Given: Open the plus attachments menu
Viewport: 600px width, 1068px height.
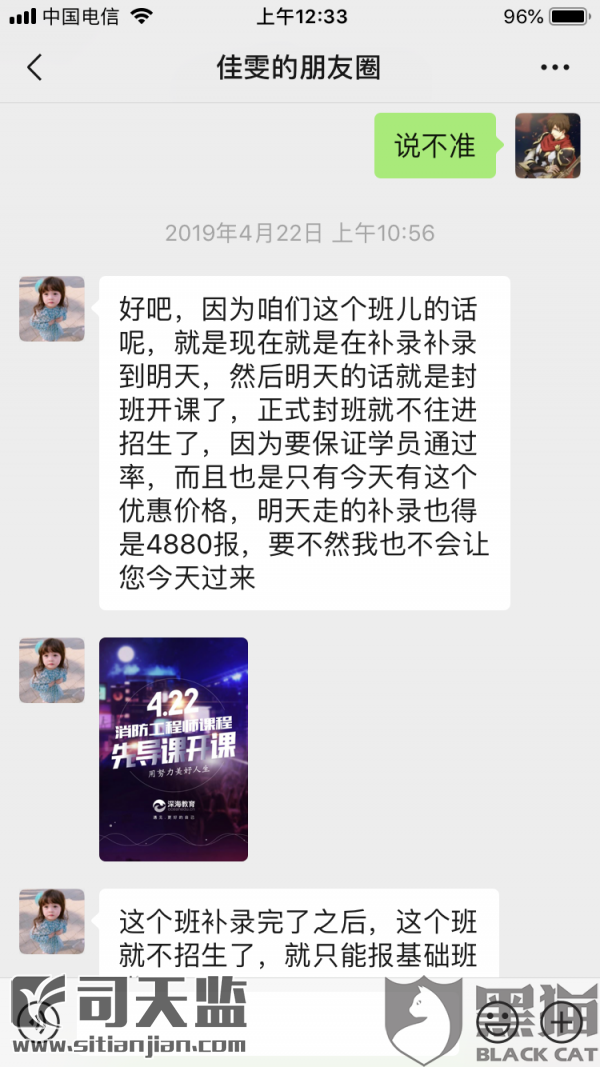Looking at the screenshot, I should [x=561, y=1020].
